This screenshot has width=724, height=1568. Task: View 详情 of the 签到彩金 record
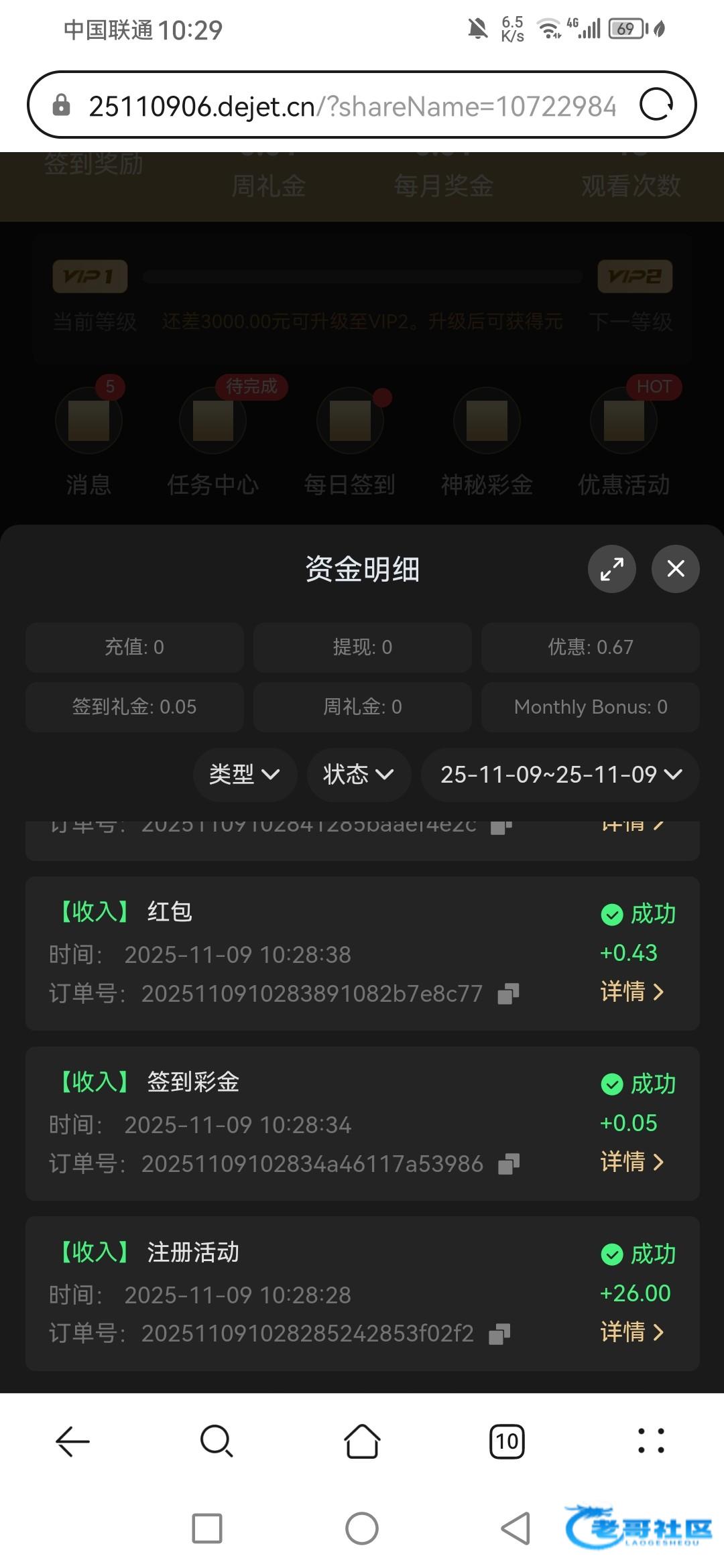[x=632, y=1162]
